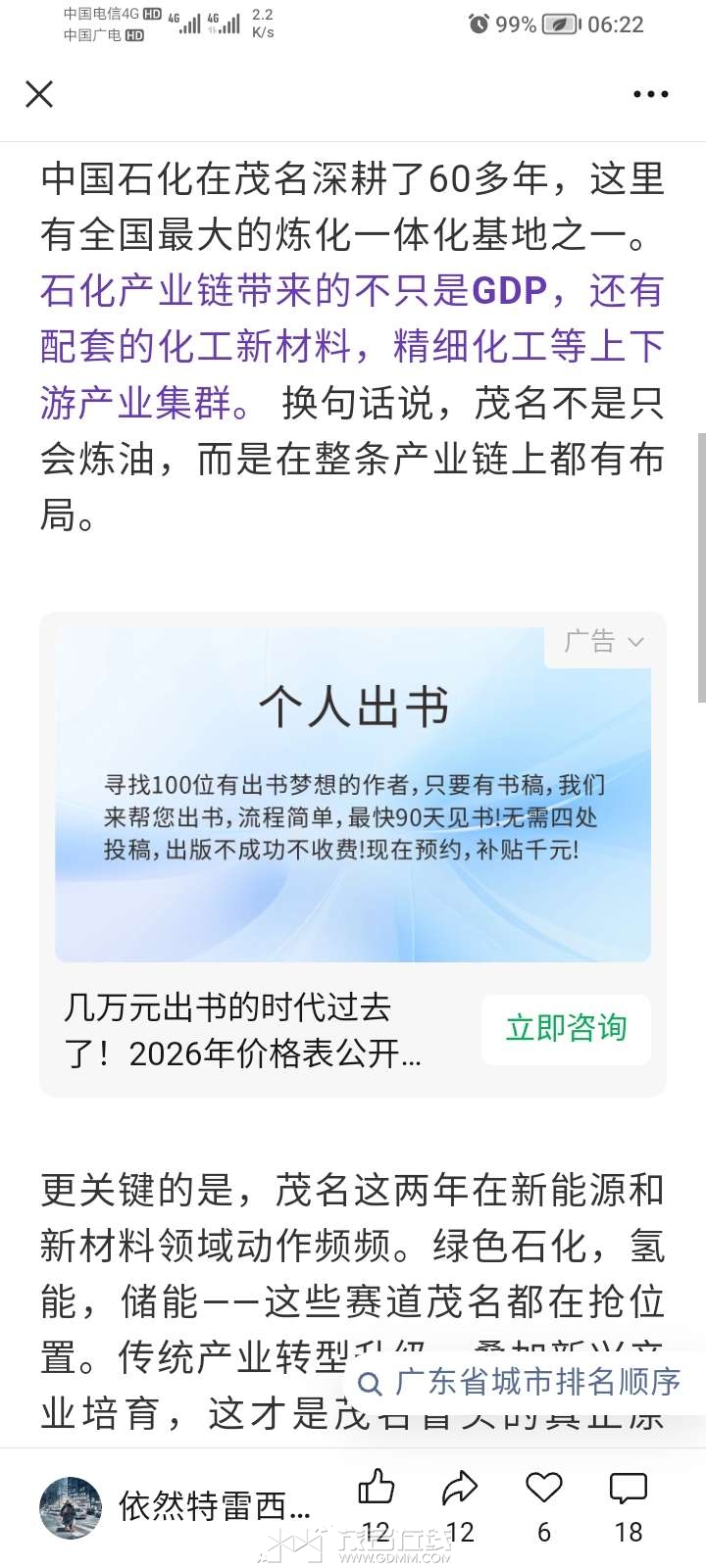Open the 个人出书 ad banner
Screen dimensions: 706x1568
(353, 794)
